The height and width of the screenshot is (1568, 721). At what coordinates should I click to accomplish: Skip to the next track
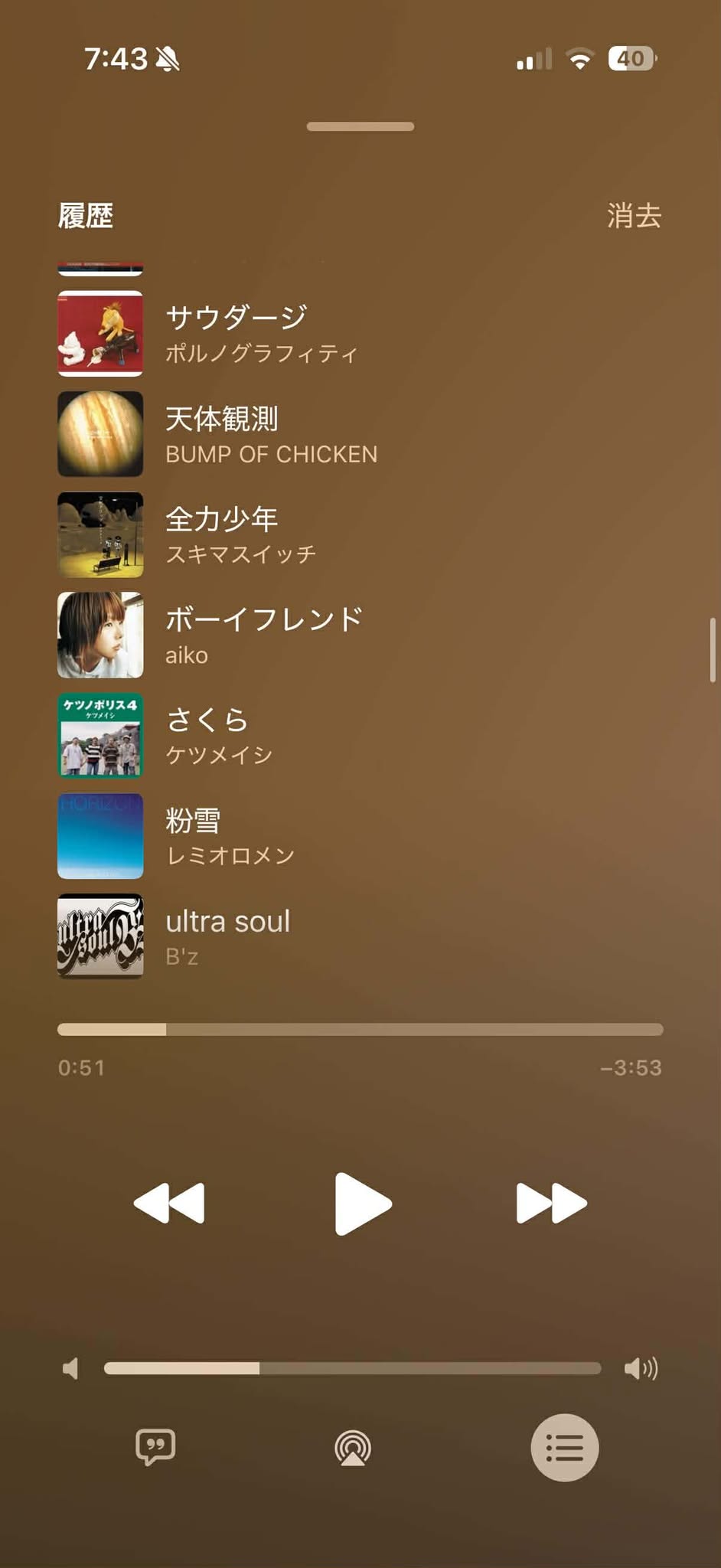(551, 1203)
